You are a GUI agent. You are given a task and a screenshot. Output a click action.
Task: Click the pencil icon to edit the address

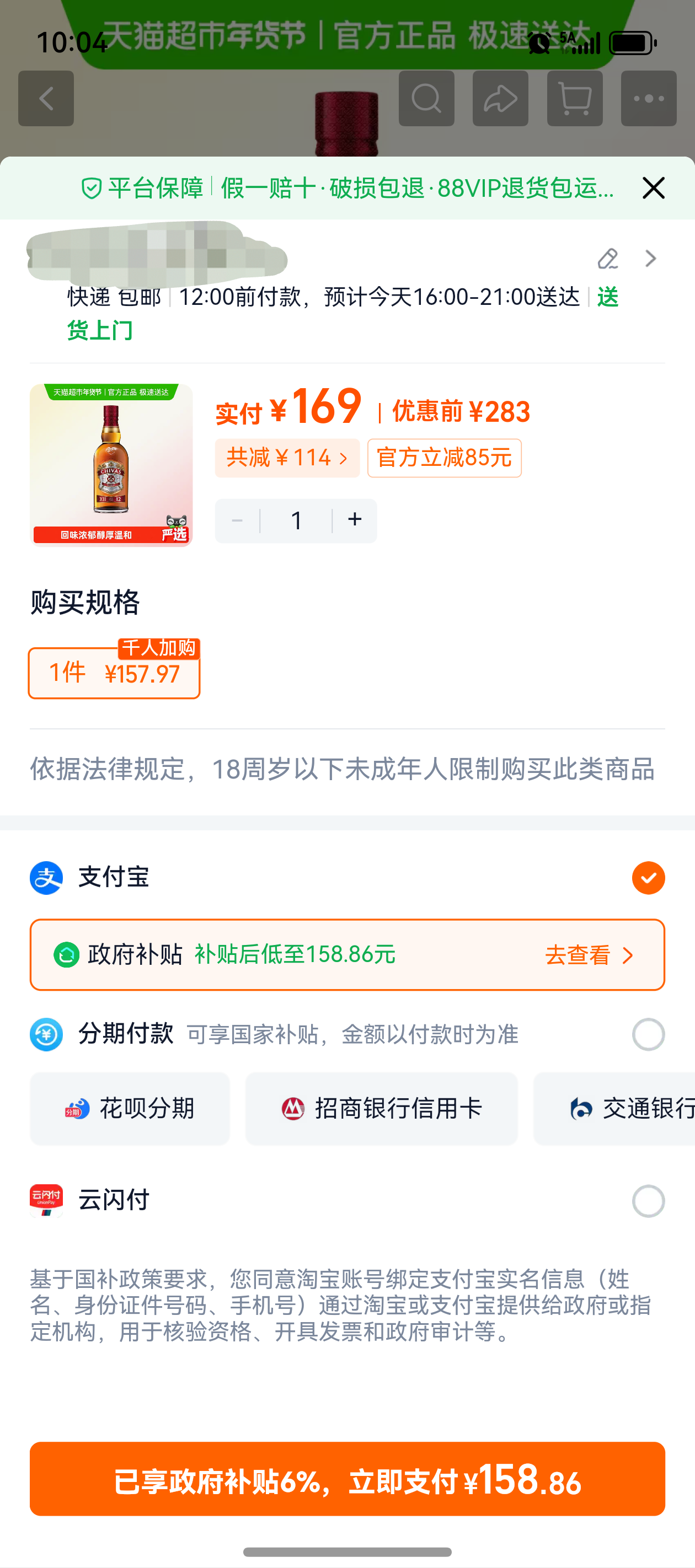607,259
